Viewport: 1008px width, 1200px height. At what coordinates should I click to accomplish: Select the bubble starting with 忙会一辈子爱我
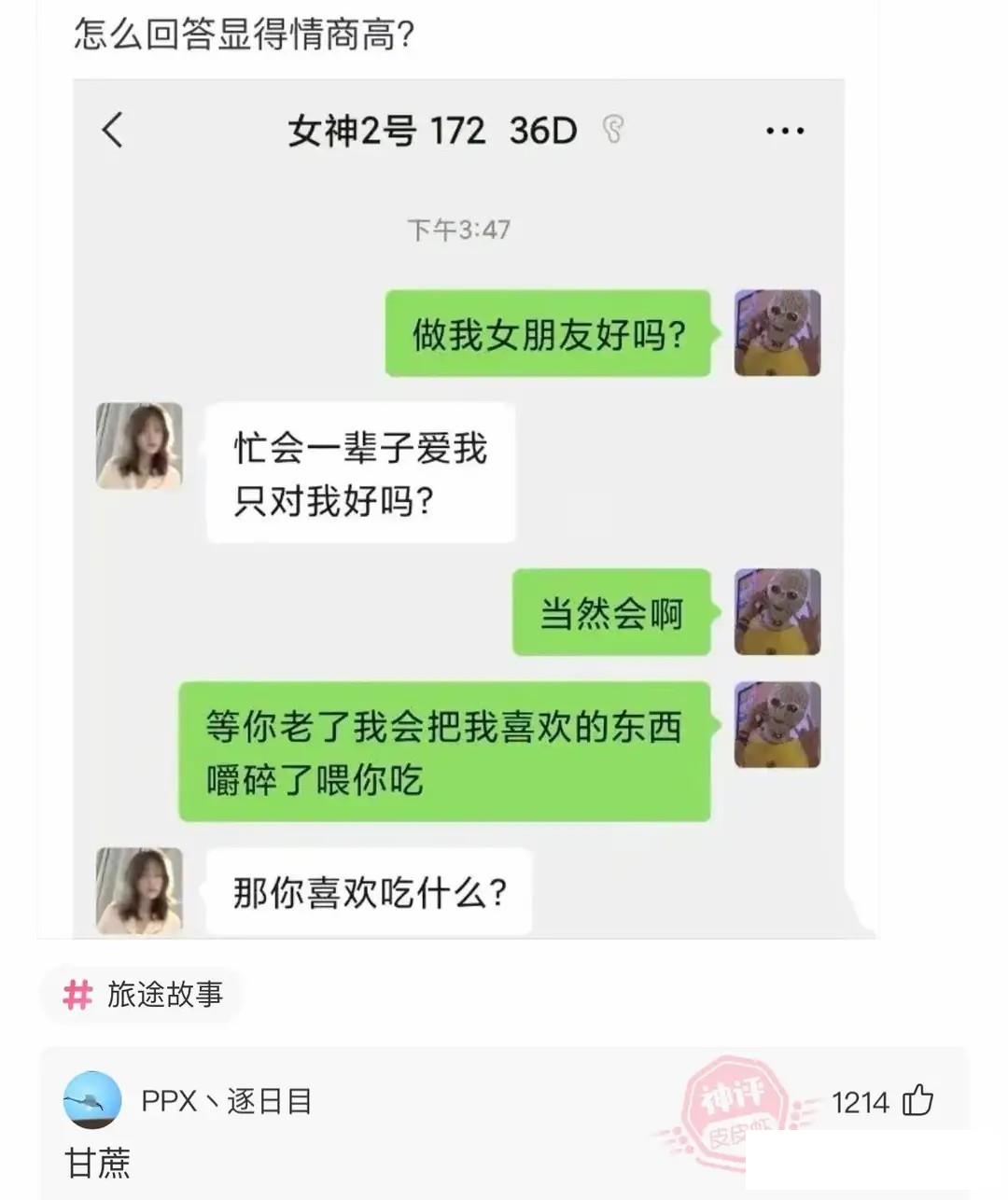pyautogui.click(x=360, y=474)
